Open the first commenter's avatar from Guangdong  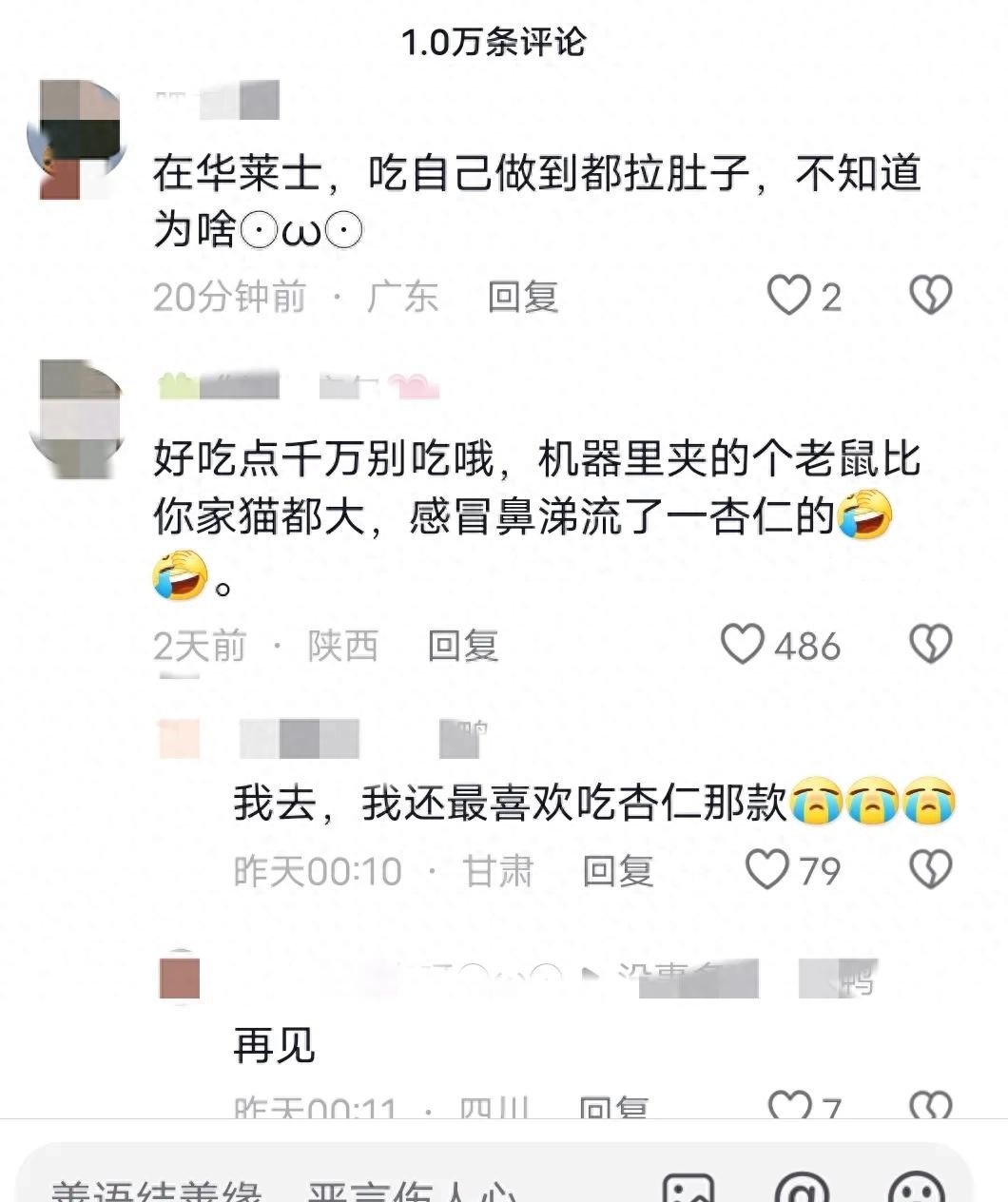pyautogui.click(x=78, y=139)
